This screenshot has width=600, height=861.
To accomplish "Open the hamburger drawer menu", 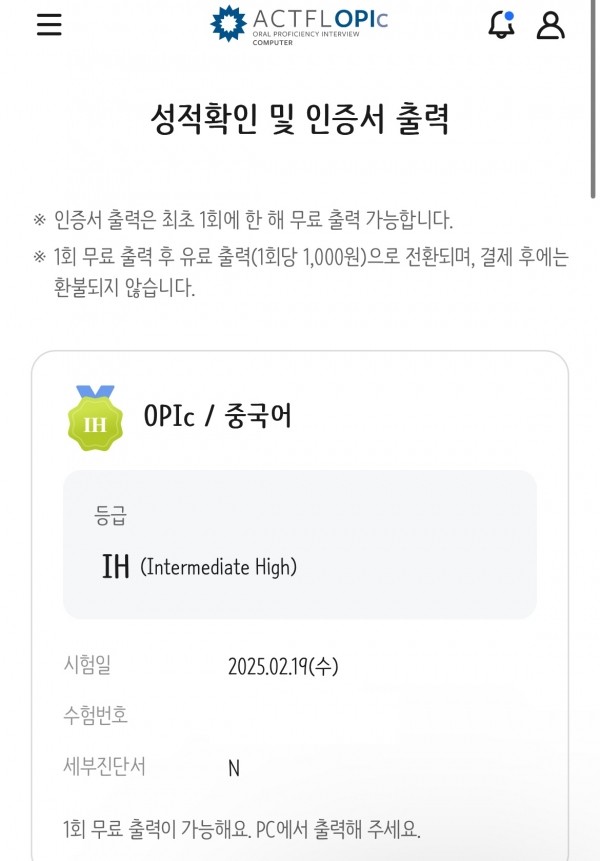I will [x=49, y=25].
